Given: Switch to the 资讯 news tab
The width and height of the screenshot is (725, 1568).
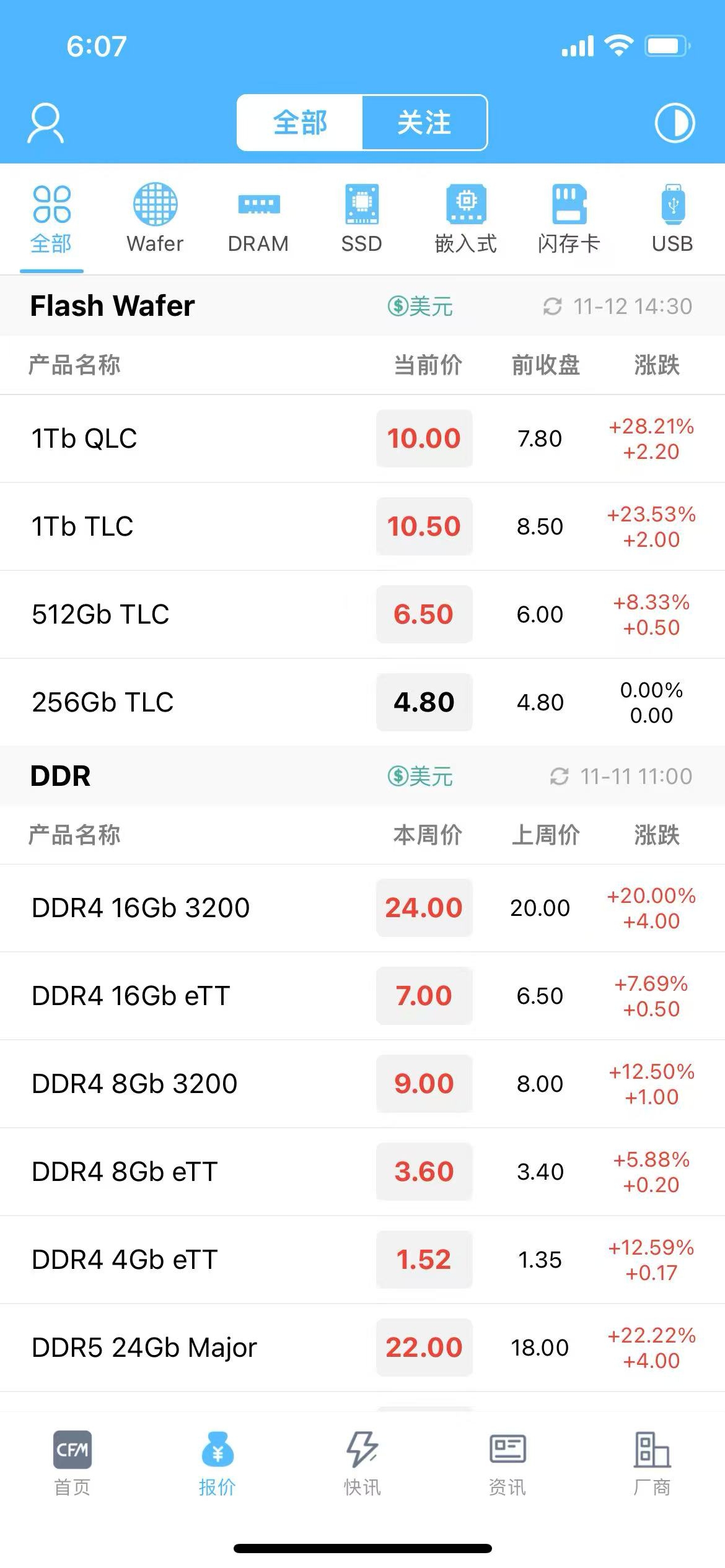Looking at the screenshot, I should [x=507, y=1463].
